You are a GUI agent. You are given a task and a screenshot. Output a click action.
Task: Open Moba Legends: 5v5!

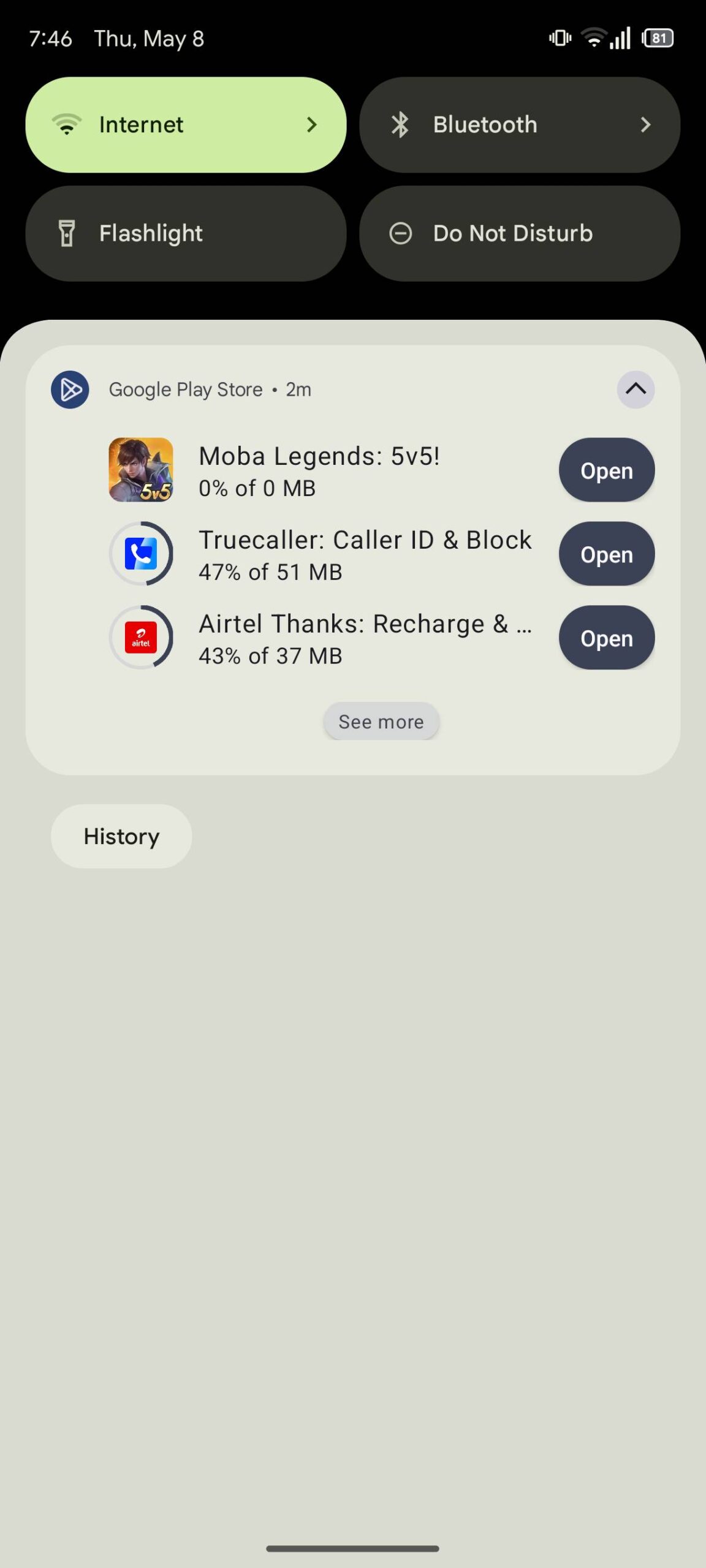pos(606,470)
